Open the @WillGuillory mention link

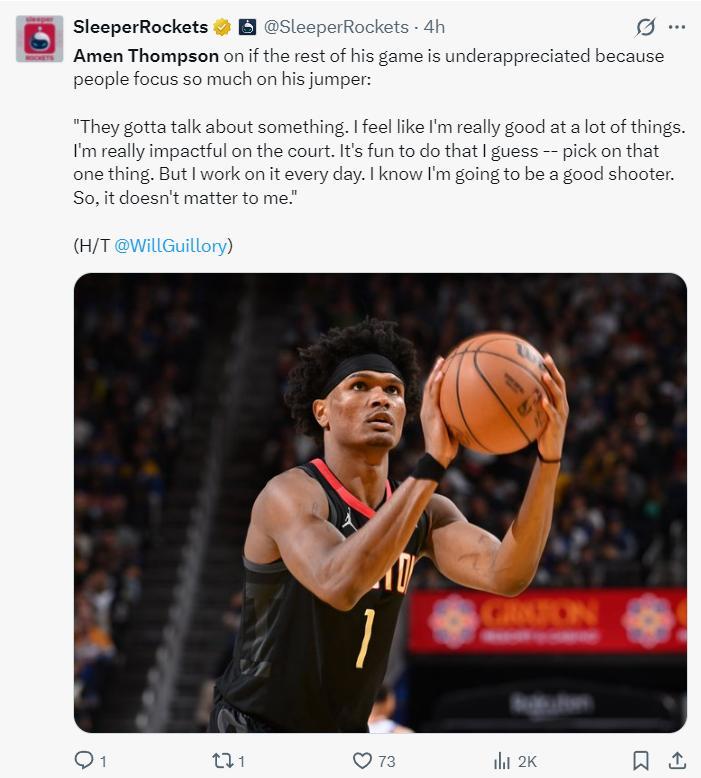point(171,245)
